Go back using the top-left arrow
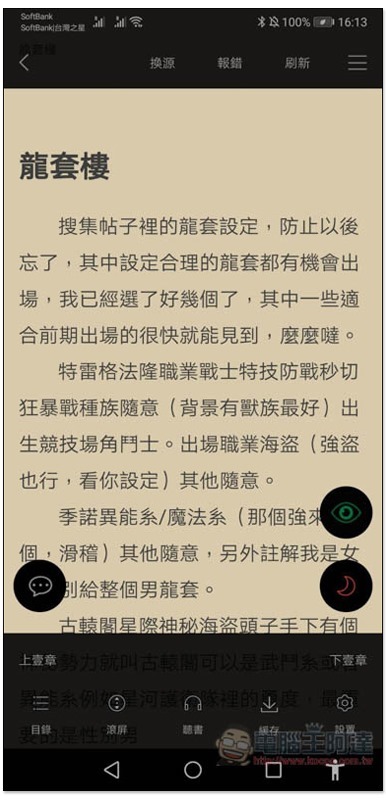Viewport: 386px width, 800px height. pyautogui.click(x=24, y=63)
